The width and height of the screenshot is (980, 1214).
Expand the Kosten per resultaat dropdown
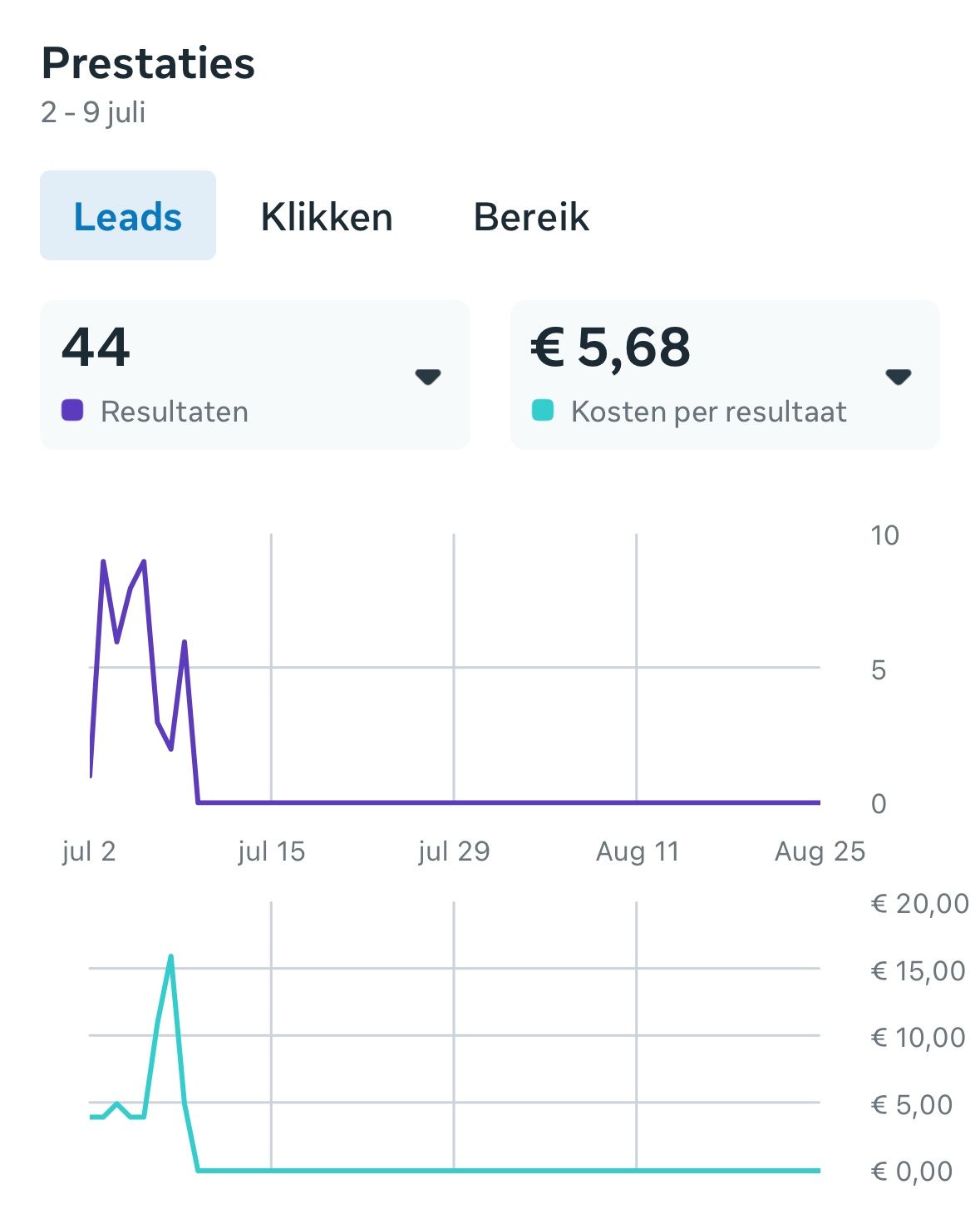(898, 377)
